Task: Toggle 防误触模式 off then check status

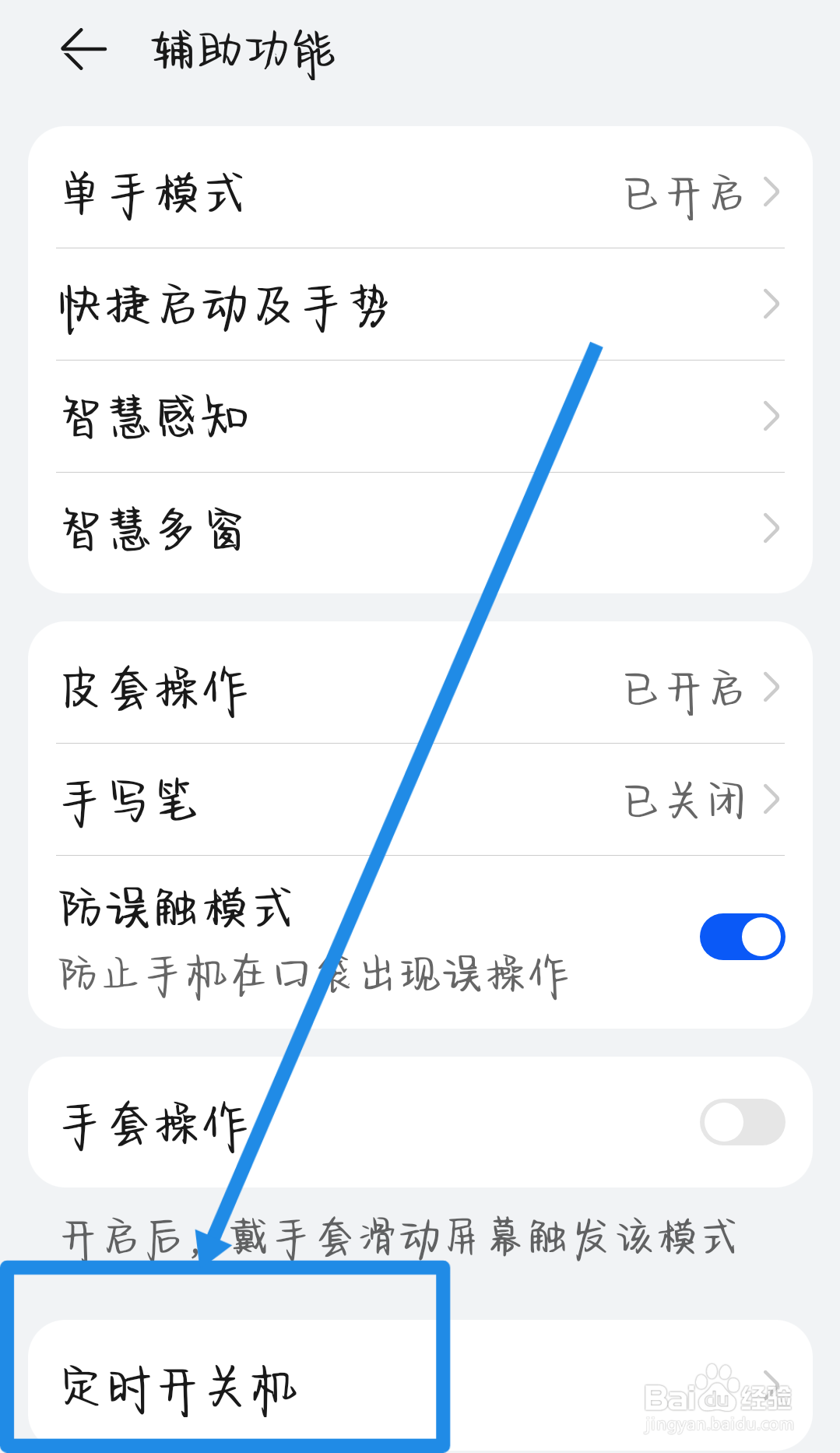Action: point(741,935)
